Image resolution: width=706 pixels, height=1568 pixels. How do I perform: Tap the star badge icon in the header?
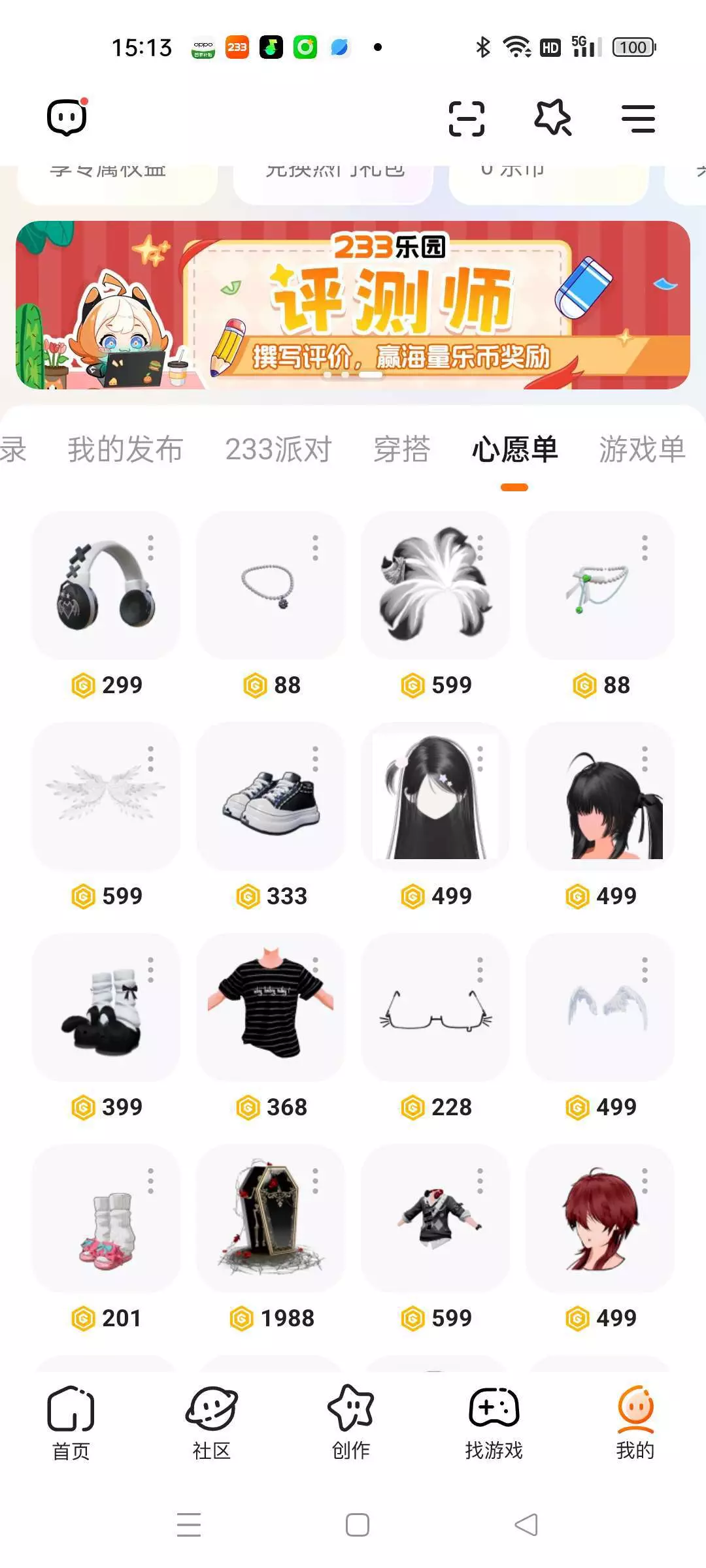553,118
